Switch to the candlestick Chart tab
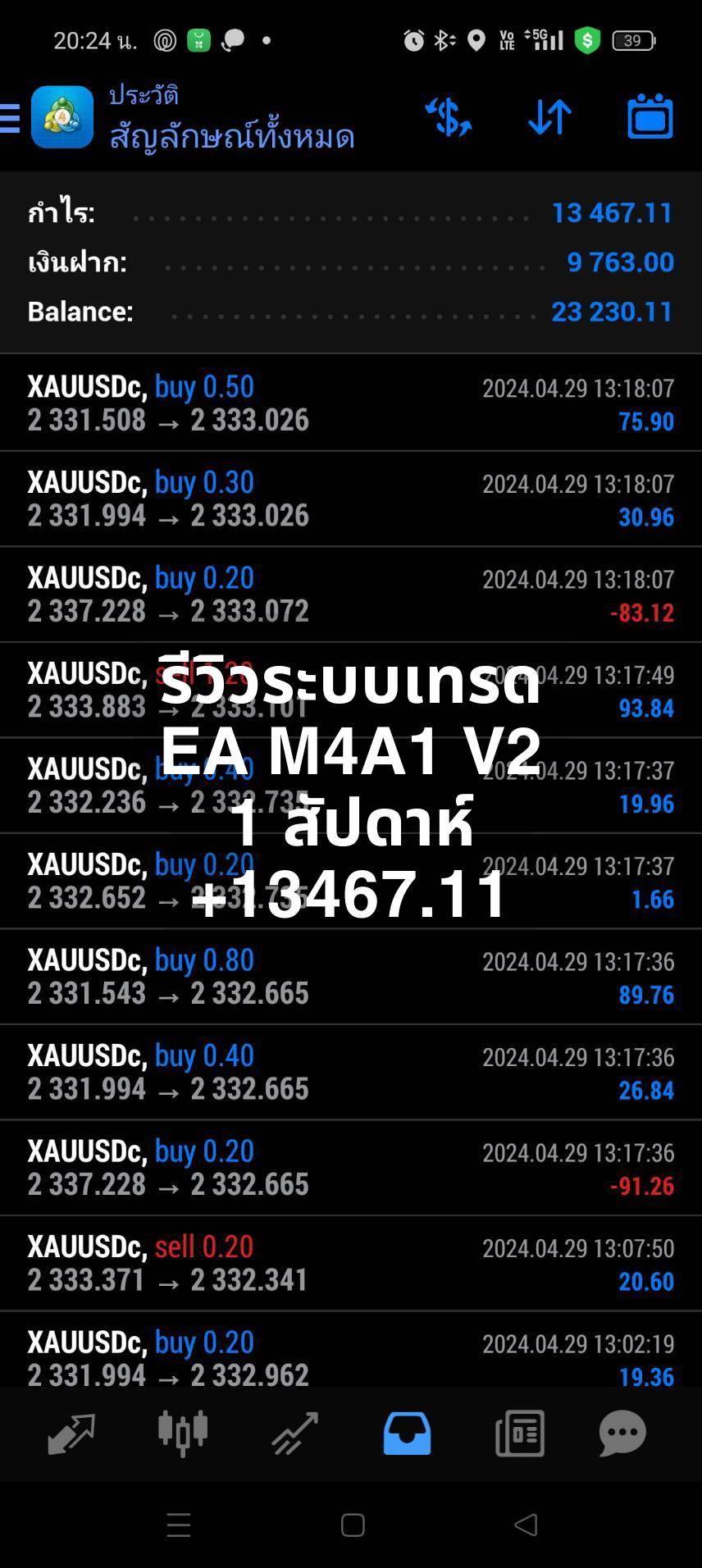 182,1434
